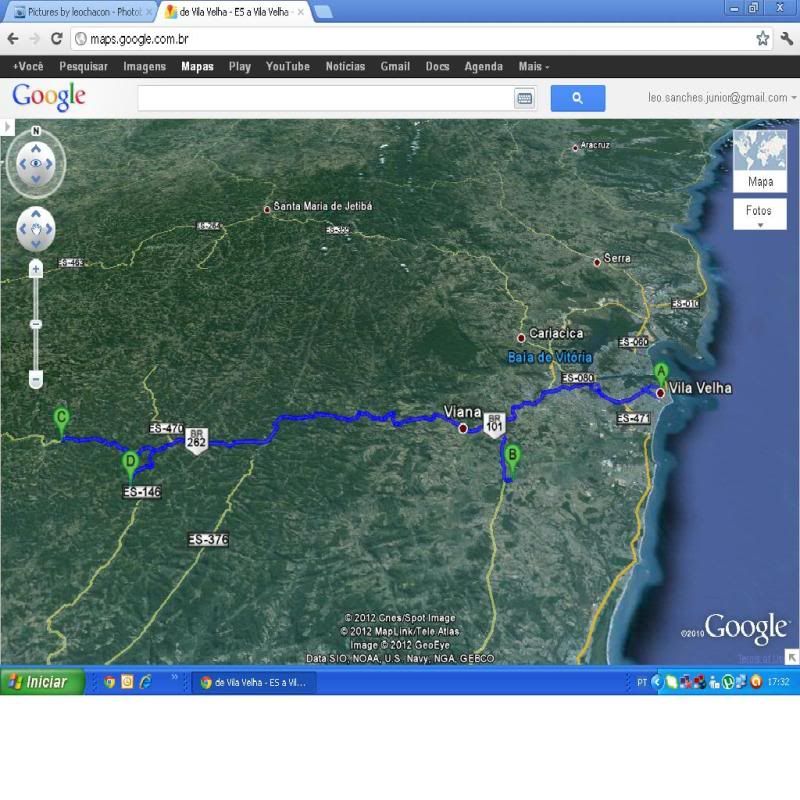This screenshot has width=800, height=800.
Task: Zoom out on the map
Action: click(36, 380)
